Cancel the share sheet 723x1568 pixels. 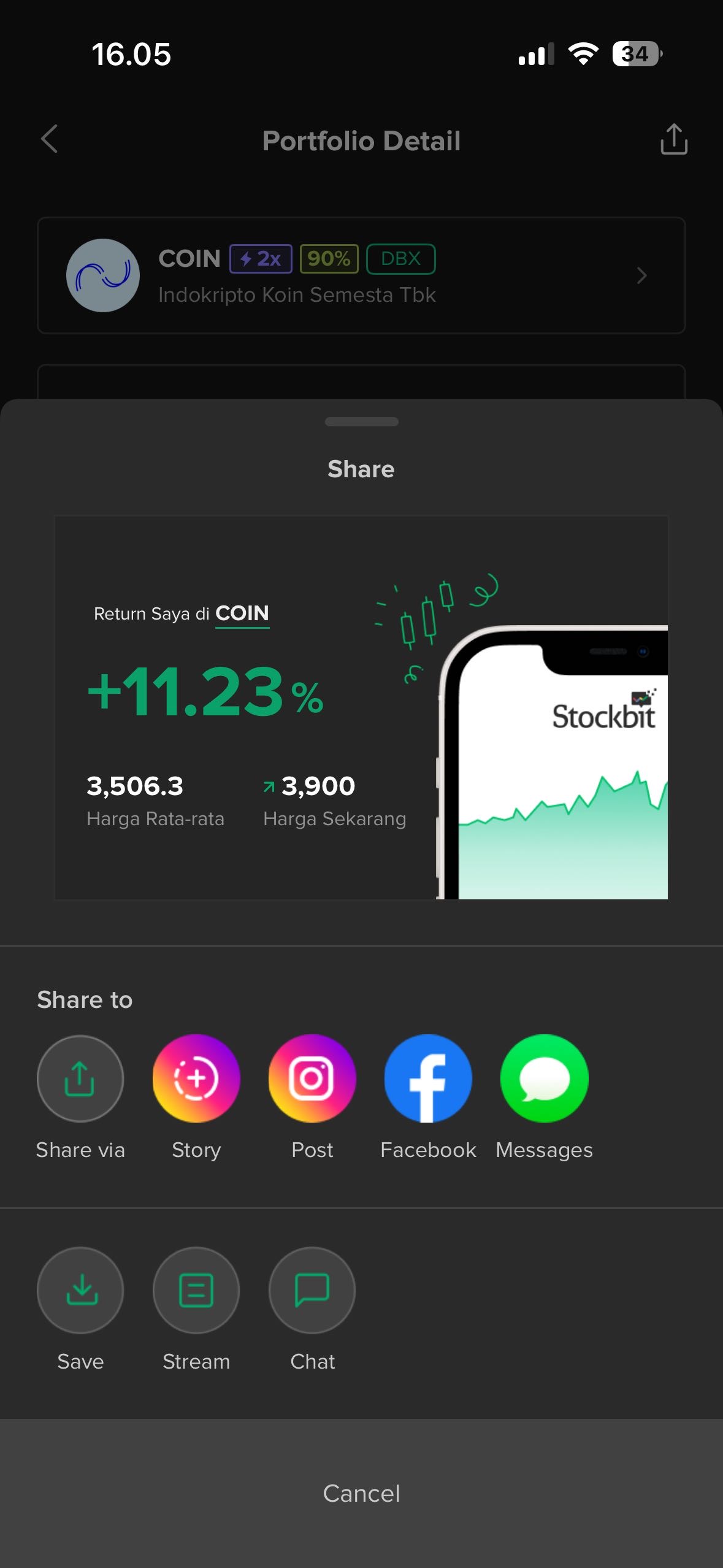click(x=361, y=1493)
